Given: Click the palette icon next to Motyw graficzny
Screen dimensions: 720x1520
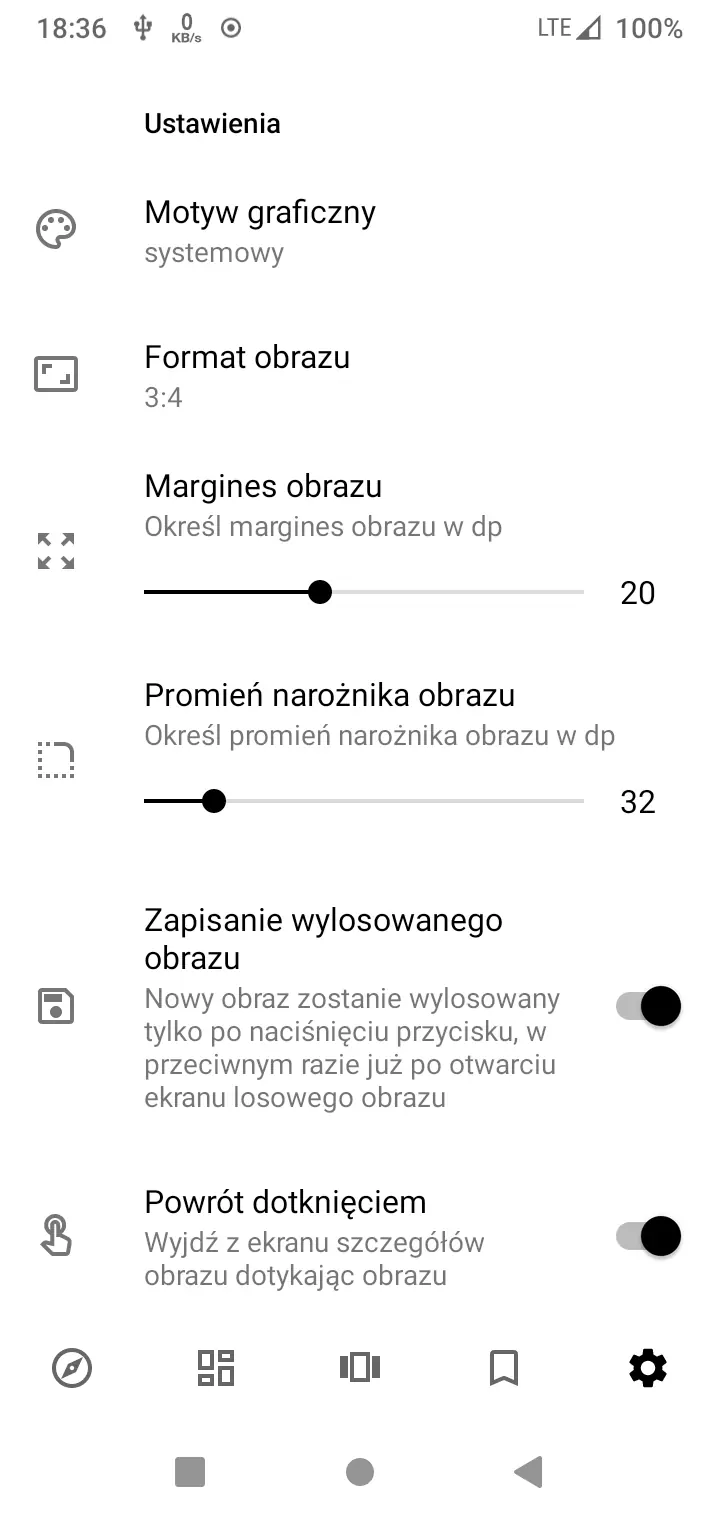Looking at the screenshot, I should click(x=55, y=228).
